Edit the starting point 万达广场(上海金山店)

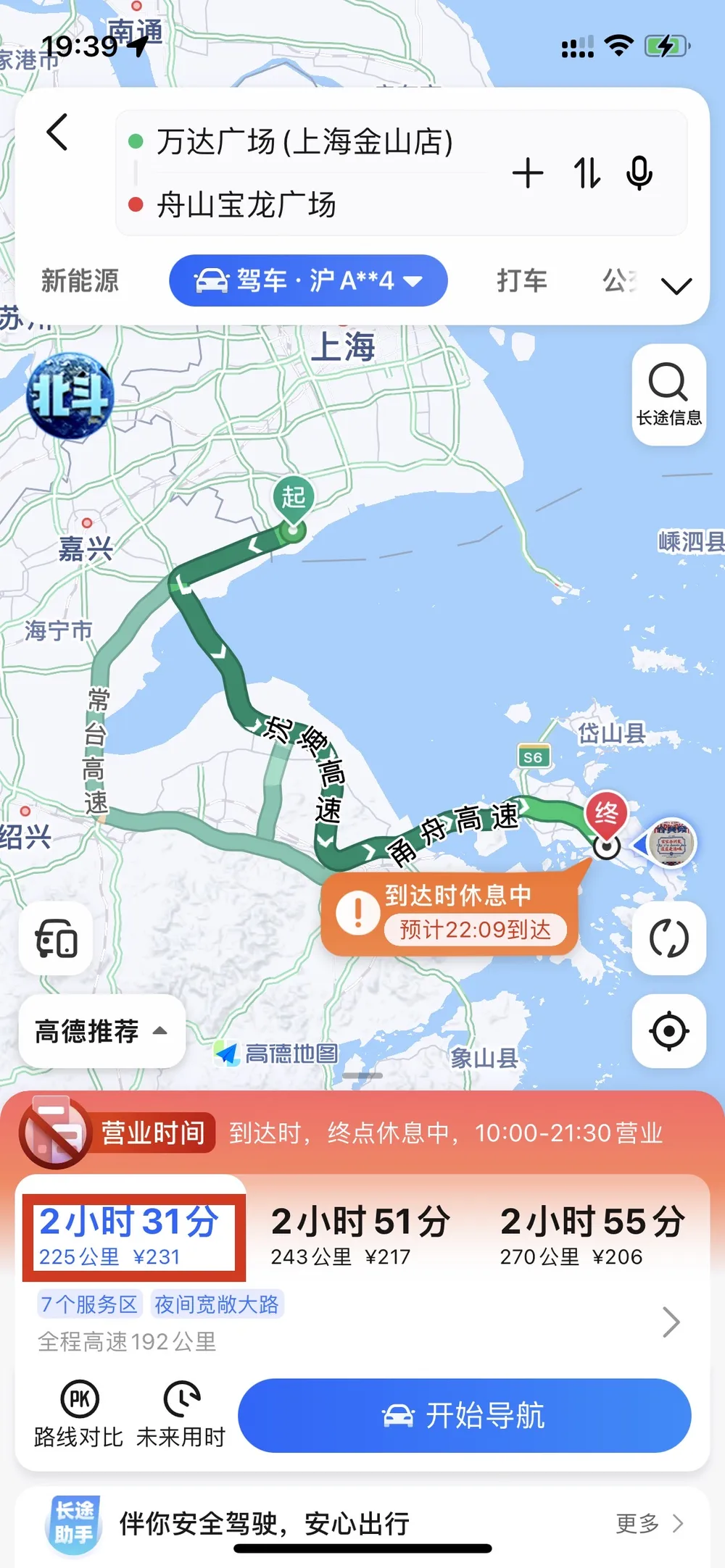click(x=304, y=142)
